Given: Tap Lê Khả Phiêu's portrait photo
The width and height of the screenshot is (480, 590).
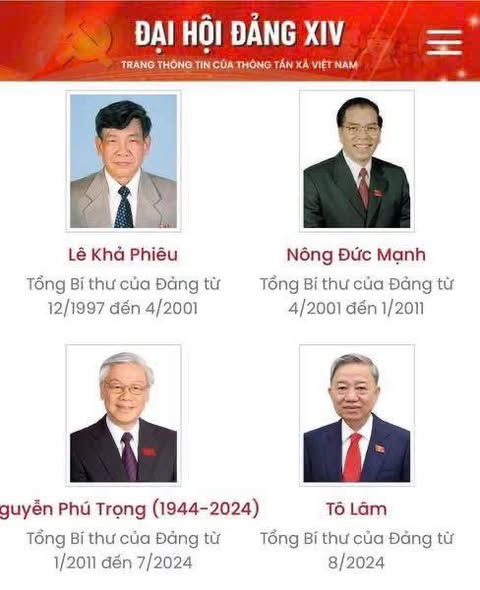Looking at the screenshot, I should coord(123,161).
